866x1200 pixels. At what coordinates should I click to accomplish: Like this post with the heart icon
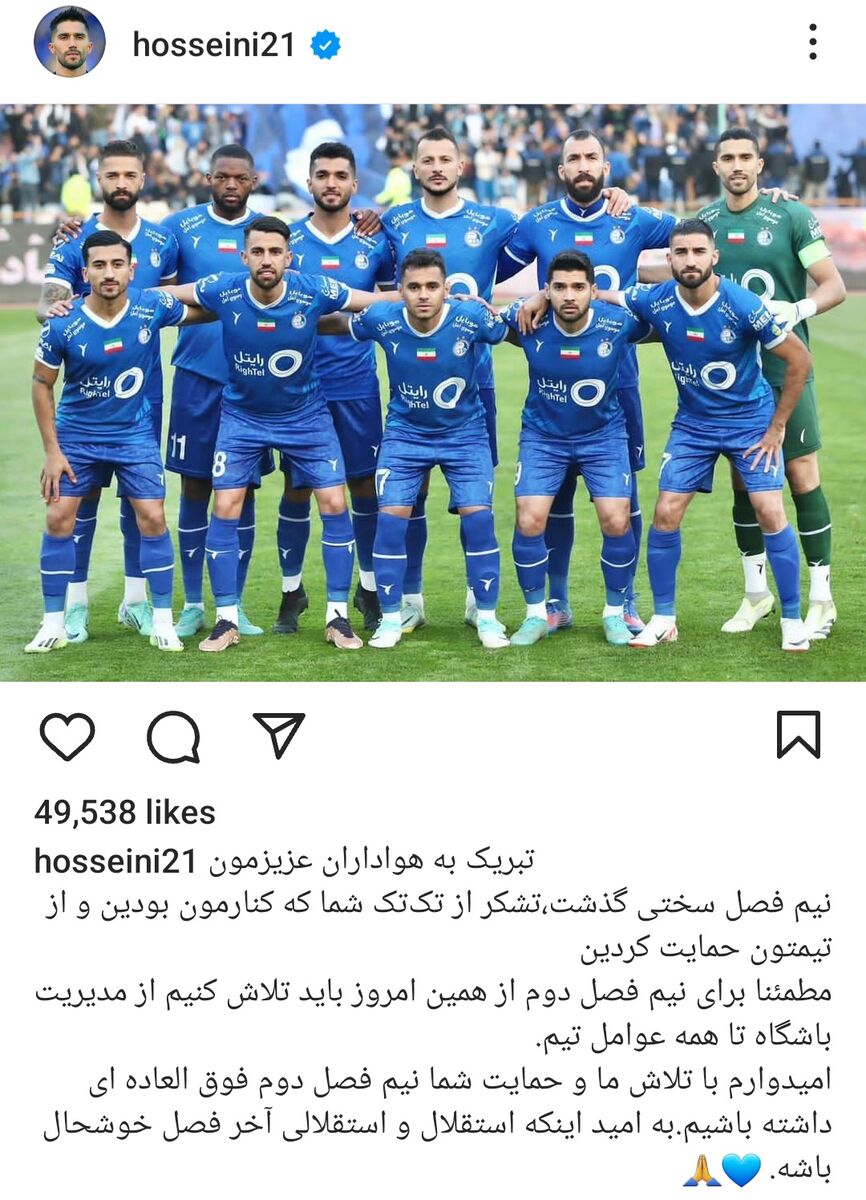click(x=67, y=737)
